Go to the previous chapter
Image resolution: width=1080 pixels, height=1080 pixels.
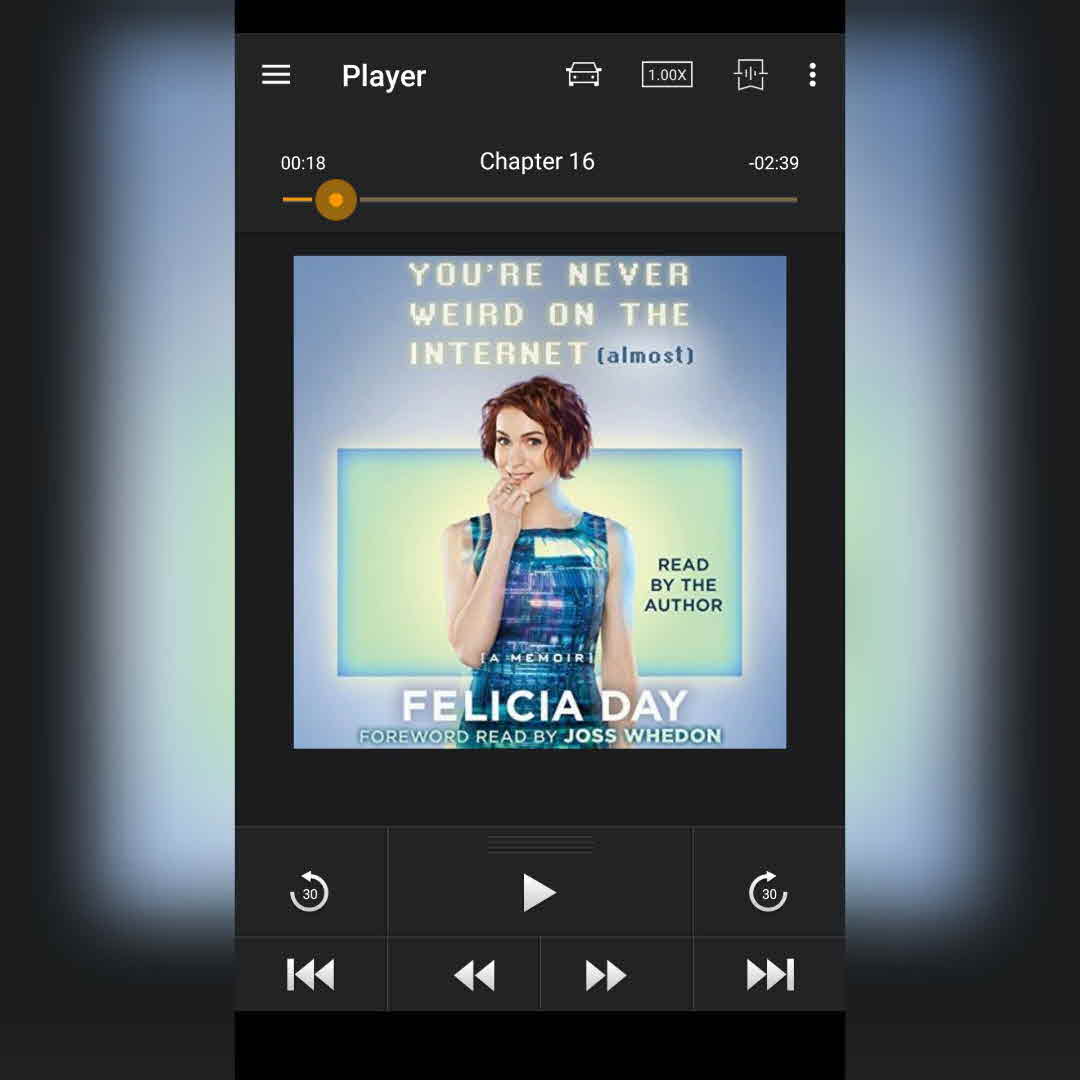(x=310, y=975)
